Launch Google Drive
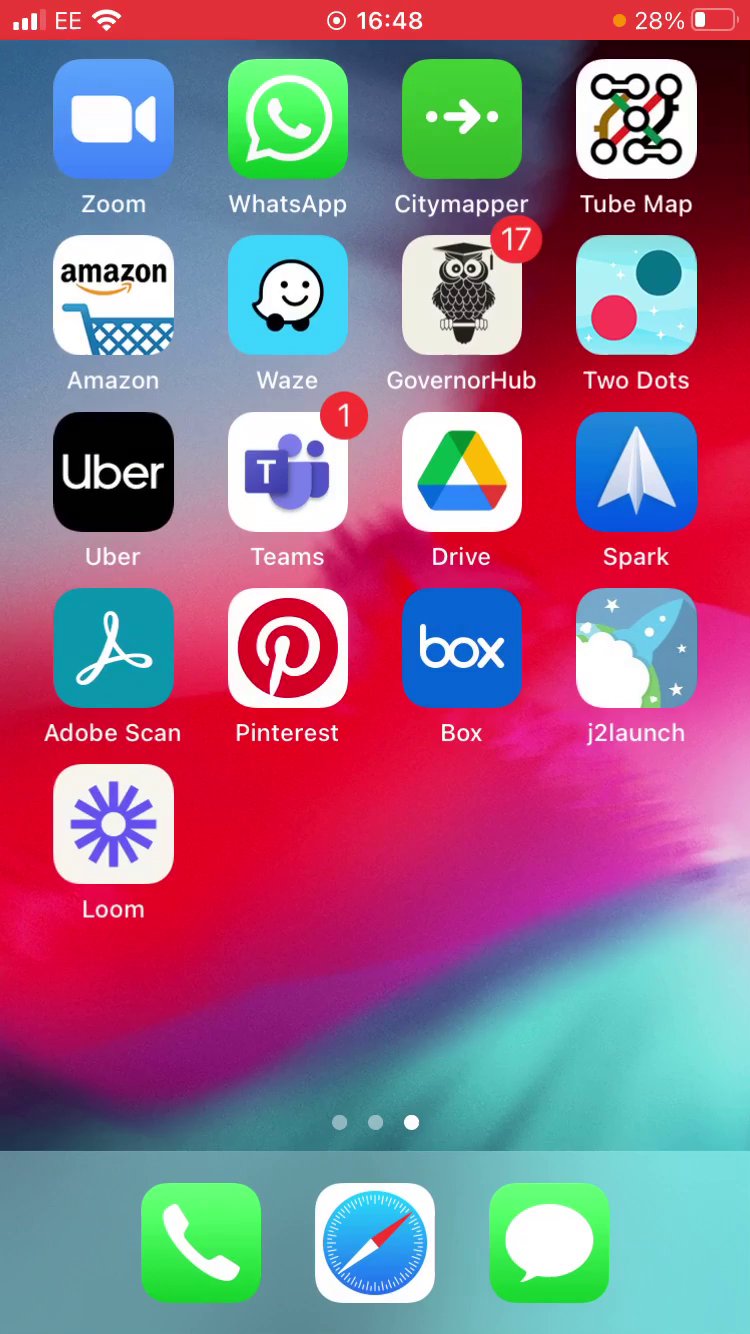 tap(461, 471)
